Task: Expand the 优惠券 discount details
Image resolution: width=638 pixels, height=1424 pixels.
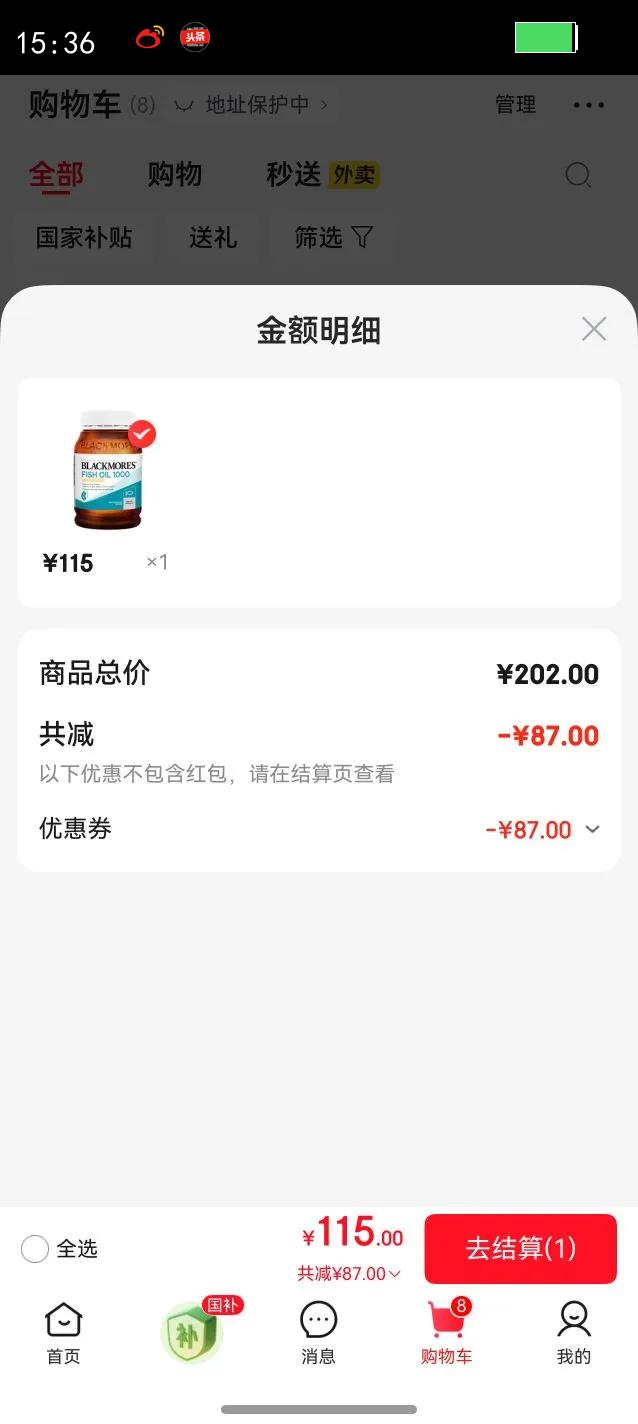Action: [x=592, y=829]
